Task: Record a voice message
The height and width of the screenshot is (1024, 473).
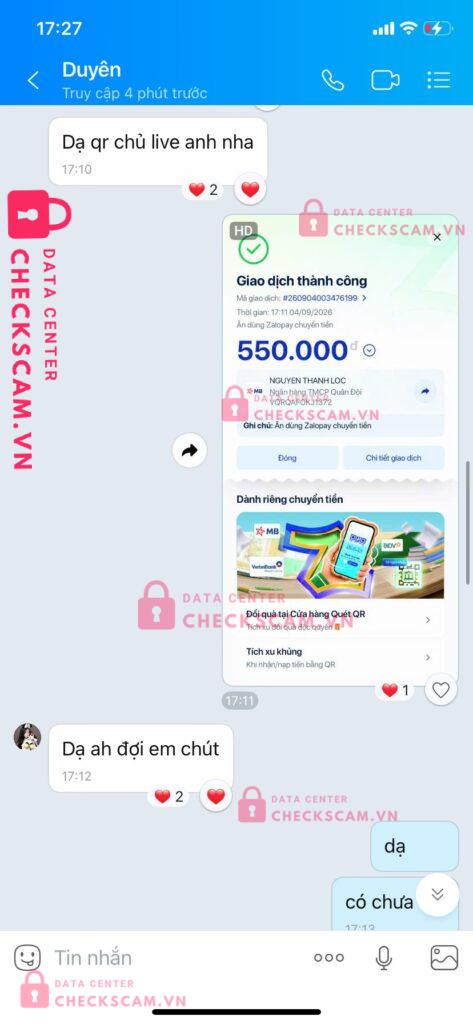Action: (384, 958)
